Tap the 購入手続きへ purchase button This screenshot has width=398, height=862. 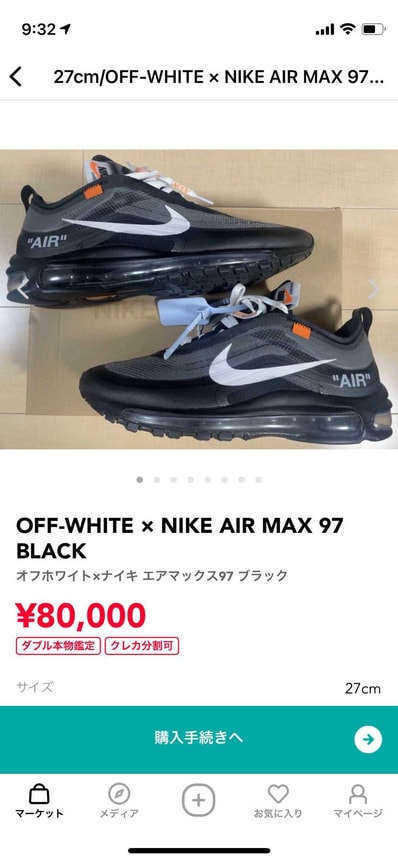pos(199,739)
